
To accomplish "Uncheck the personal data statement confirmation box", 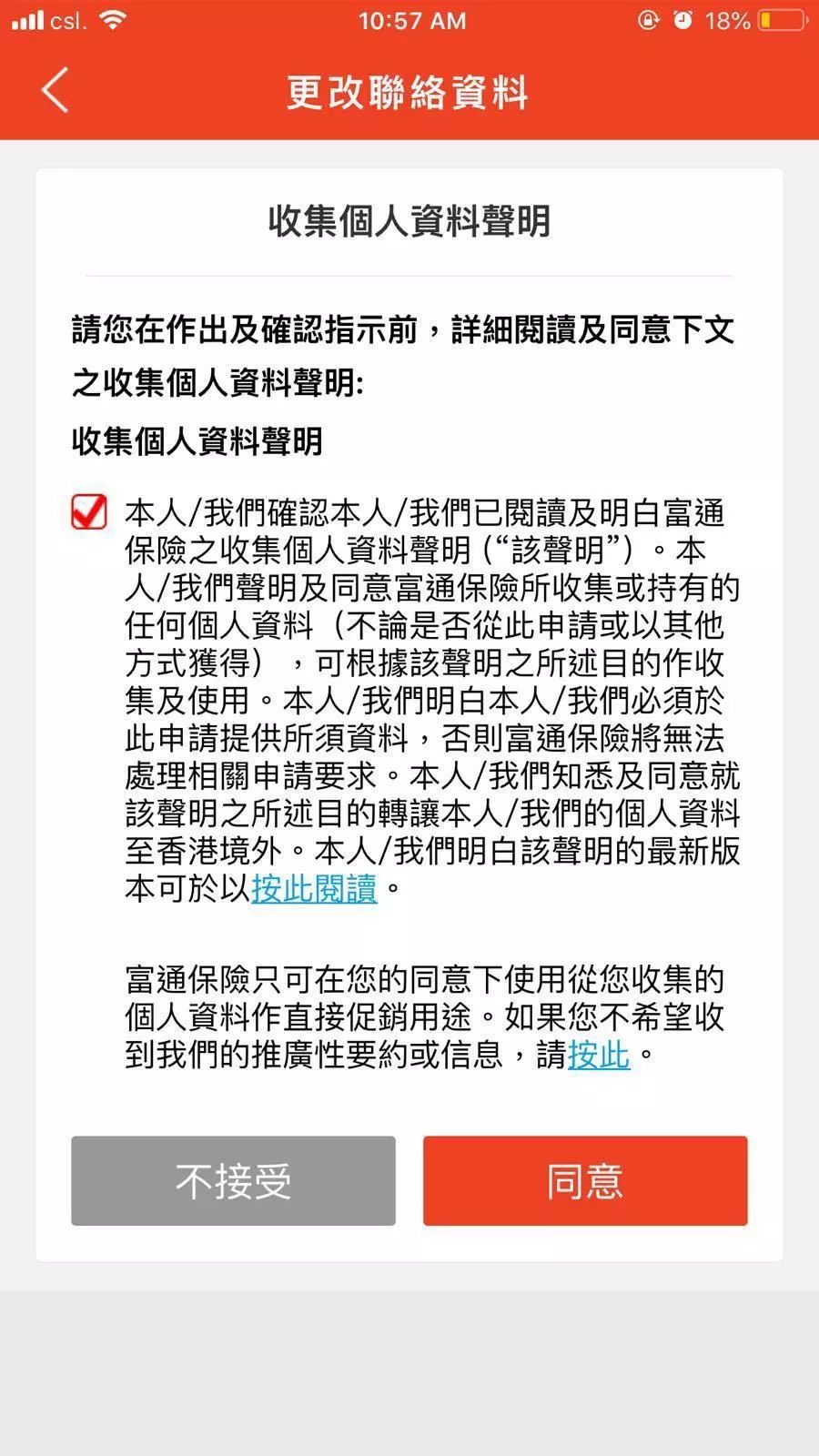I will pyautogui.click(x=88, y=512).
